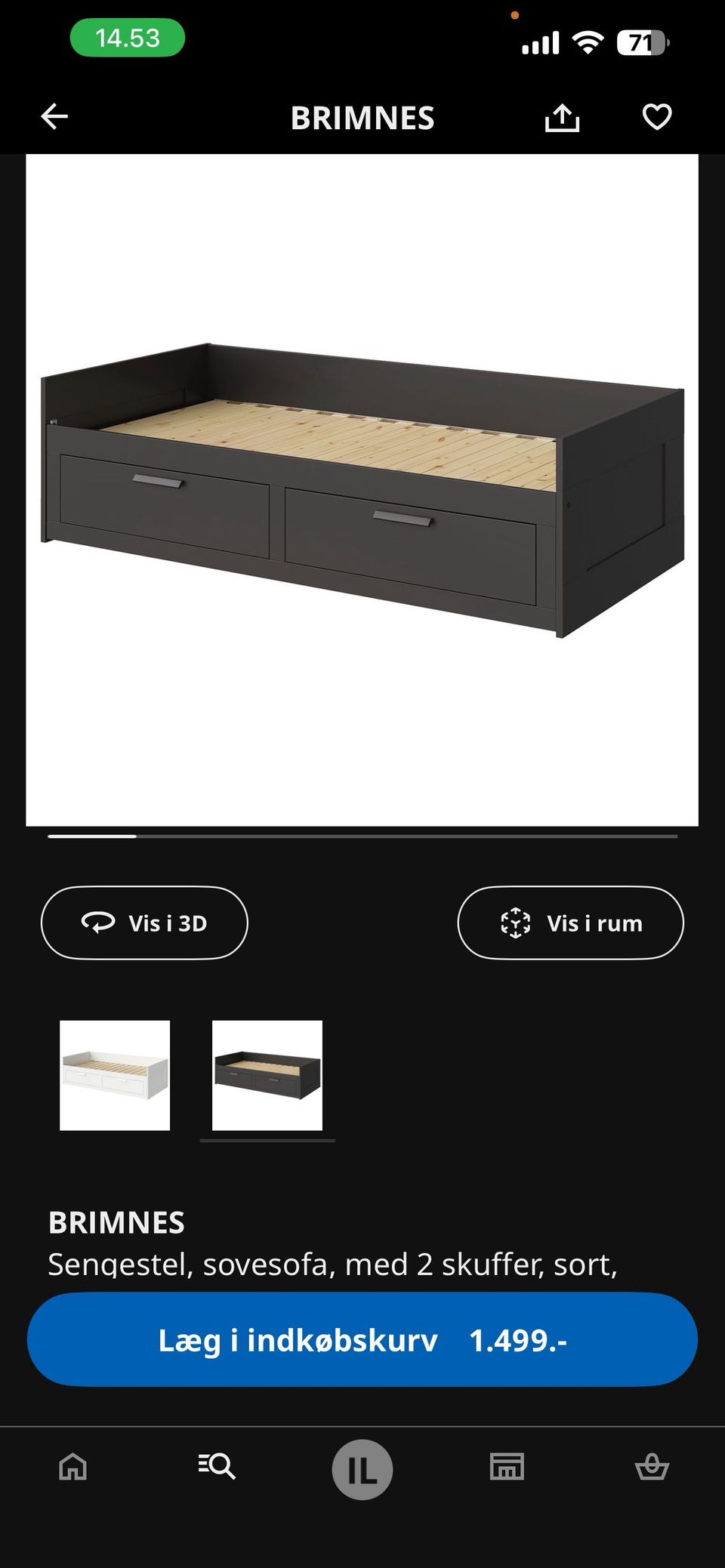725x1568 pixels.
Task: Open the Home tab in bottom navigation
Action: click(72, 1468)
